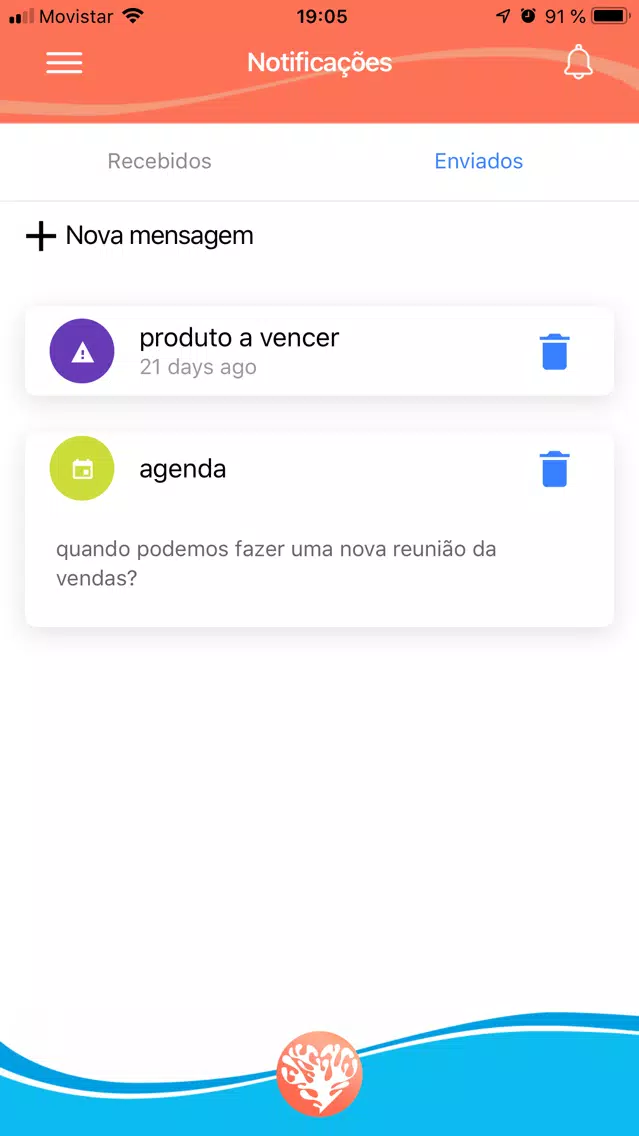
Task: Open the hamburger drawer menu
Action: point(64,63)
